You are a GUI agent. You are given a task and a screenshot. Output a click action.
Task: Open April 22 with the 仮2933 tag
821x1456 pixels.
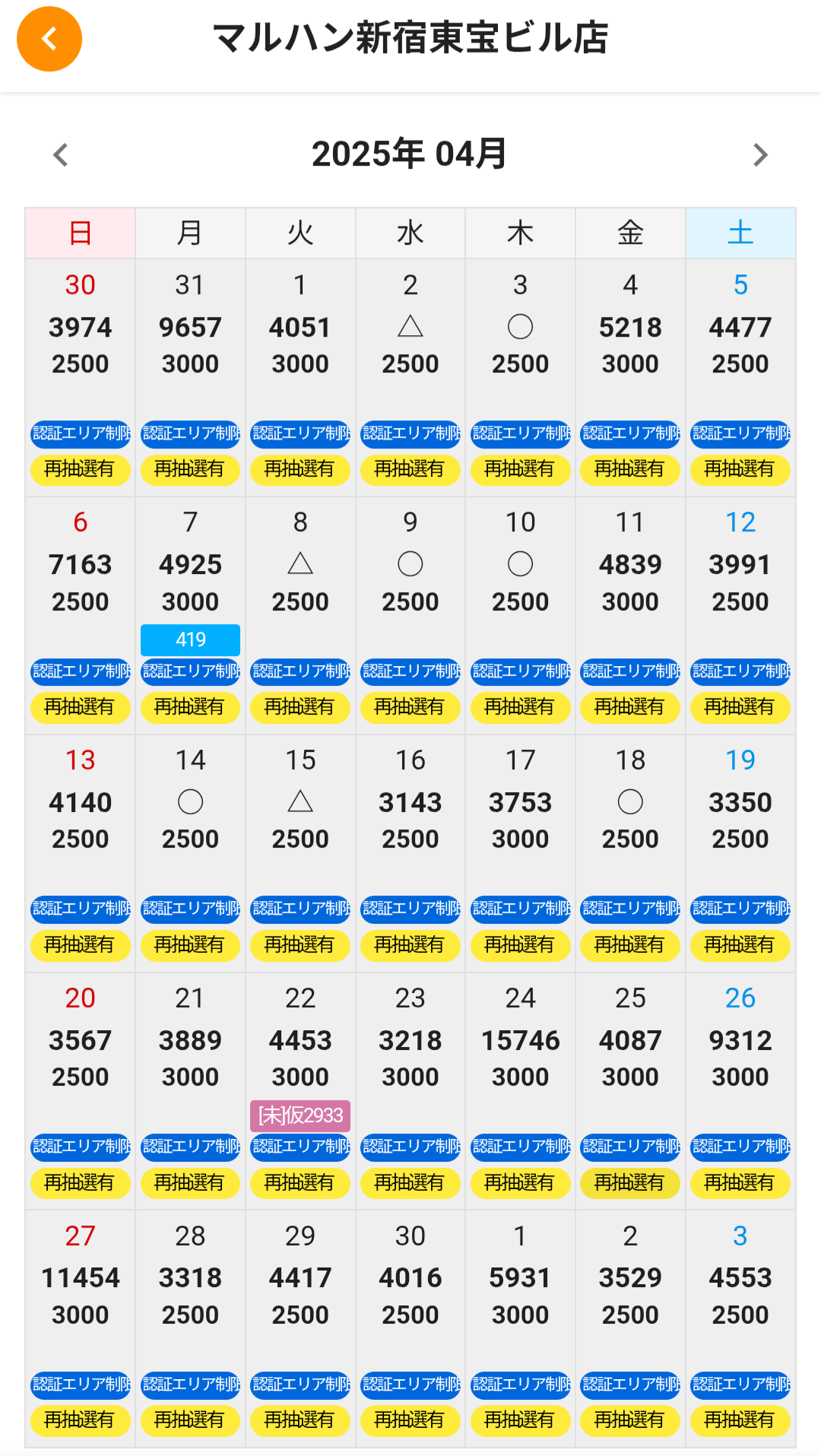click(x=300, y=1090)
